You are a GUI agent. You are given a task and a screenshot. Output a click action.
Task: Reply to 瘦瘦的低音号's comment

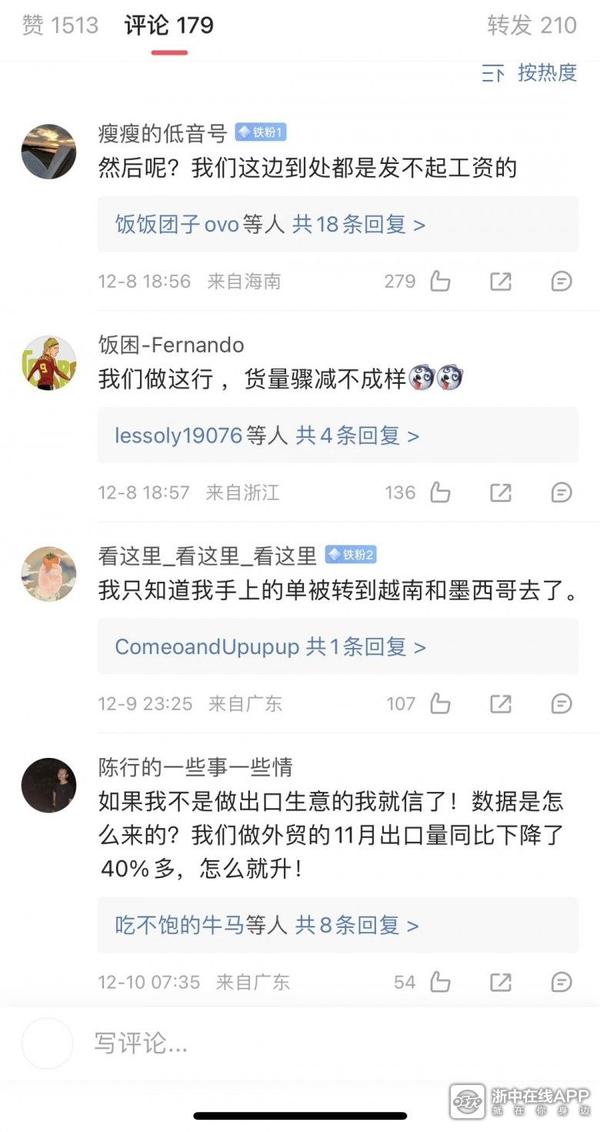coord(562,281)
